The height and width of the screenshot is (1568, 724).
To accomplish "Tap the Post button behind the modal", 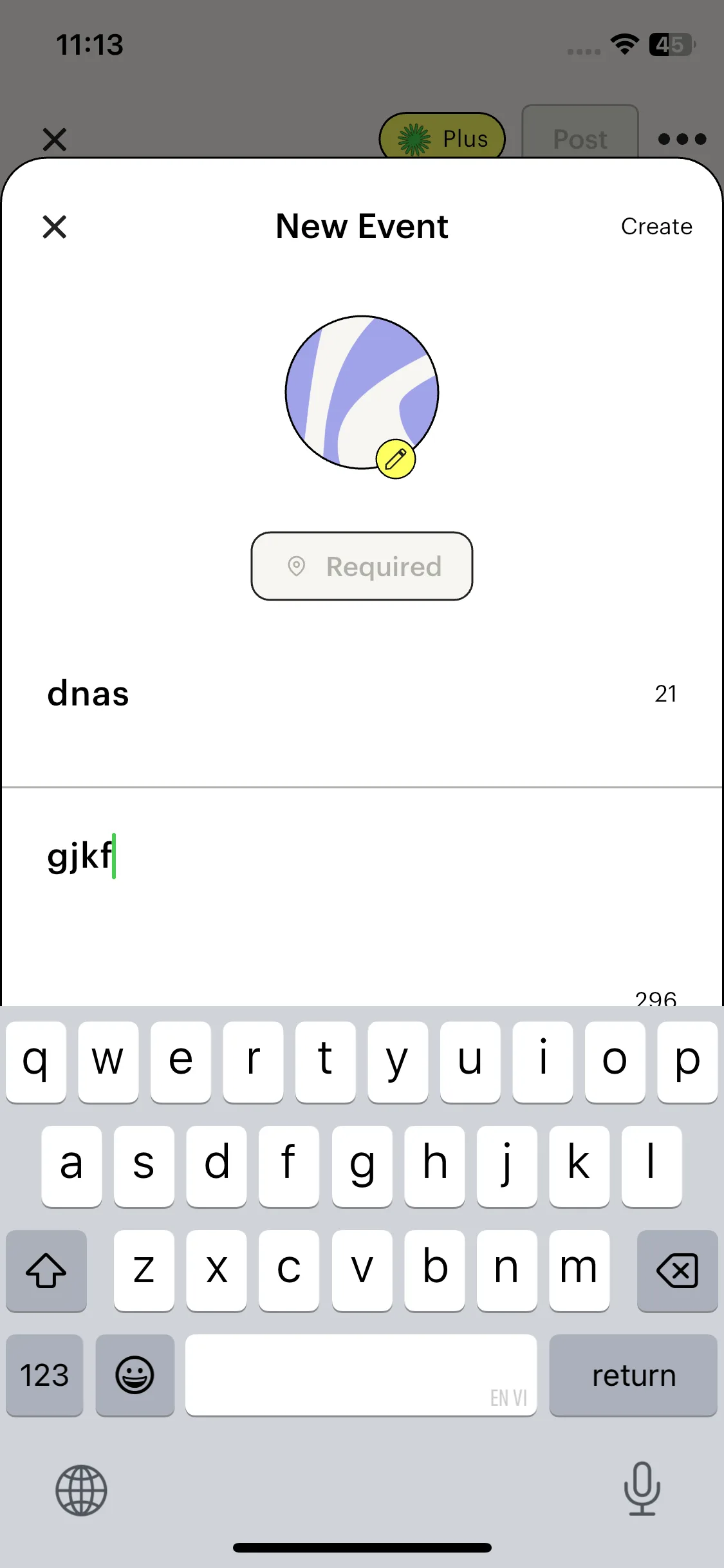I will pyautogui.click(x=579, y=139).
